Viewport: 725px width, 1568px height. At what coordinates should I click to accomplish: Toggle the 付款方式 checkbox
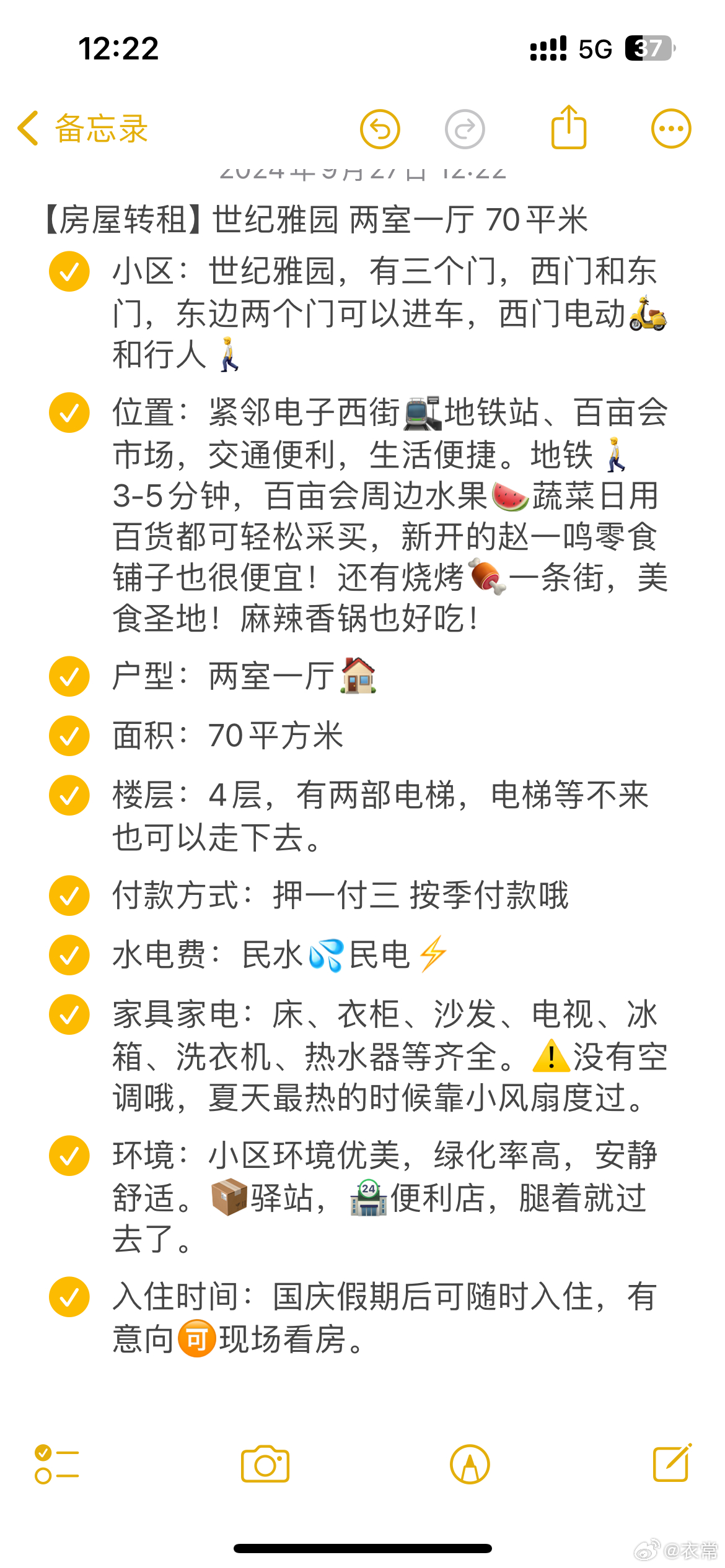[69, 895]
